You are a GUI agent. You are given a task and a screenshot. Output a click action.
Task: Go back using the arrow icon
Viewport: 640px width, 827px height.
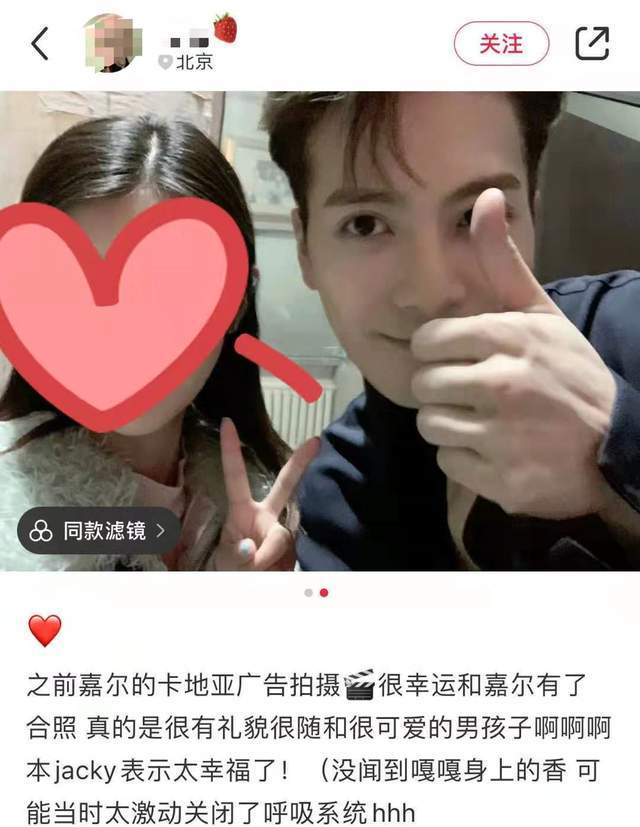coord(40,44)
